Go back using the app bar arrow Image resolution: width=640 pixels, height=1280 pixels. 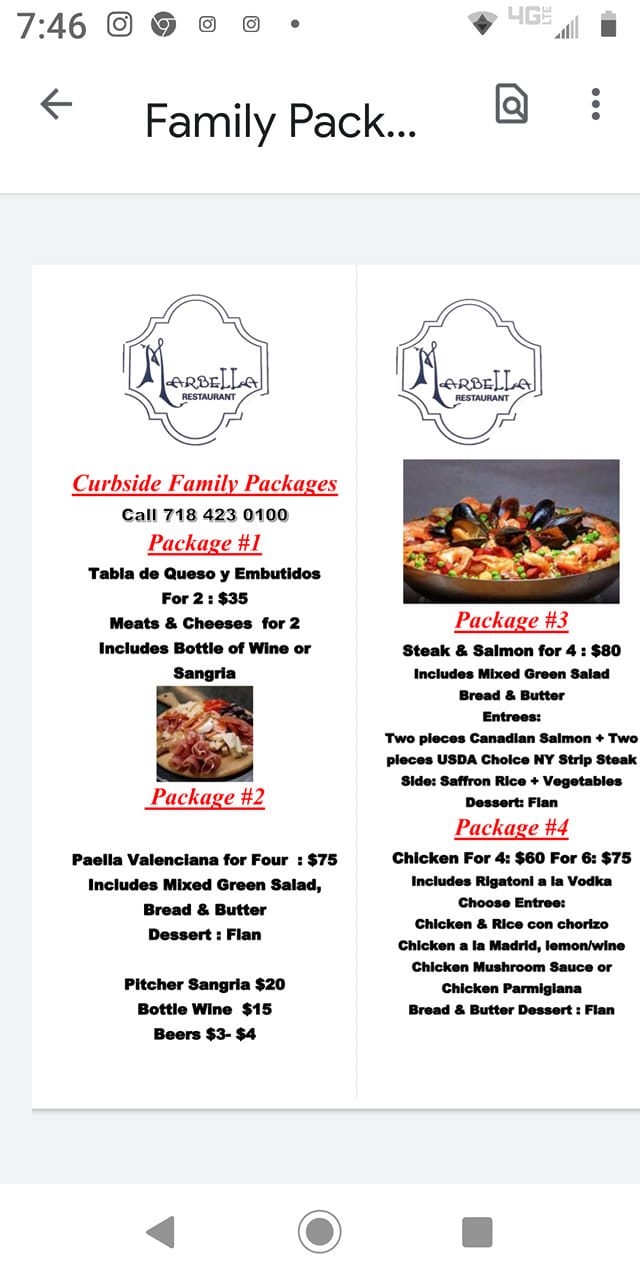pyautogui.click(x=56, y=104)
